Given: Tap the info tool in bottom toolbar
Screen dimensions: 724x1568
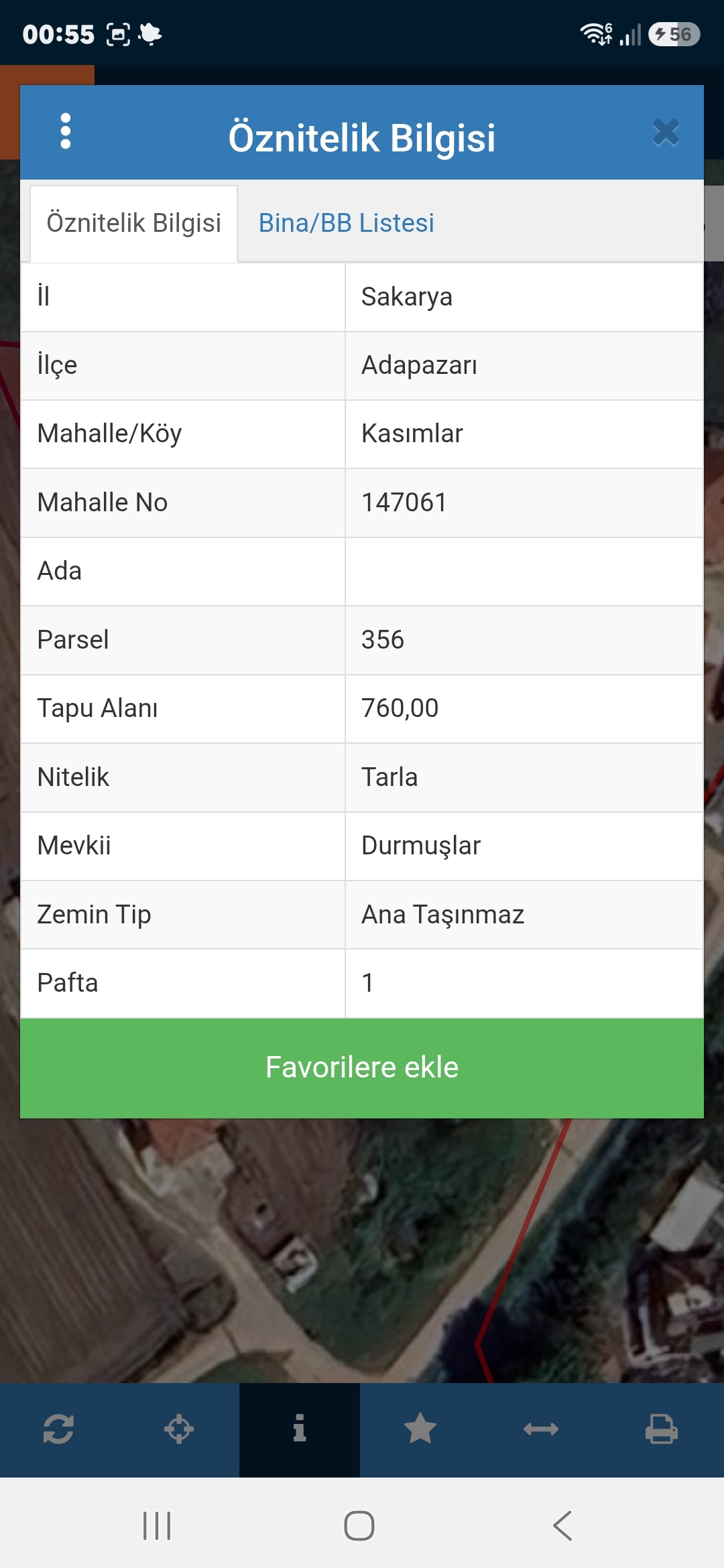Looking at the screenshot, I should (300, 1429).
